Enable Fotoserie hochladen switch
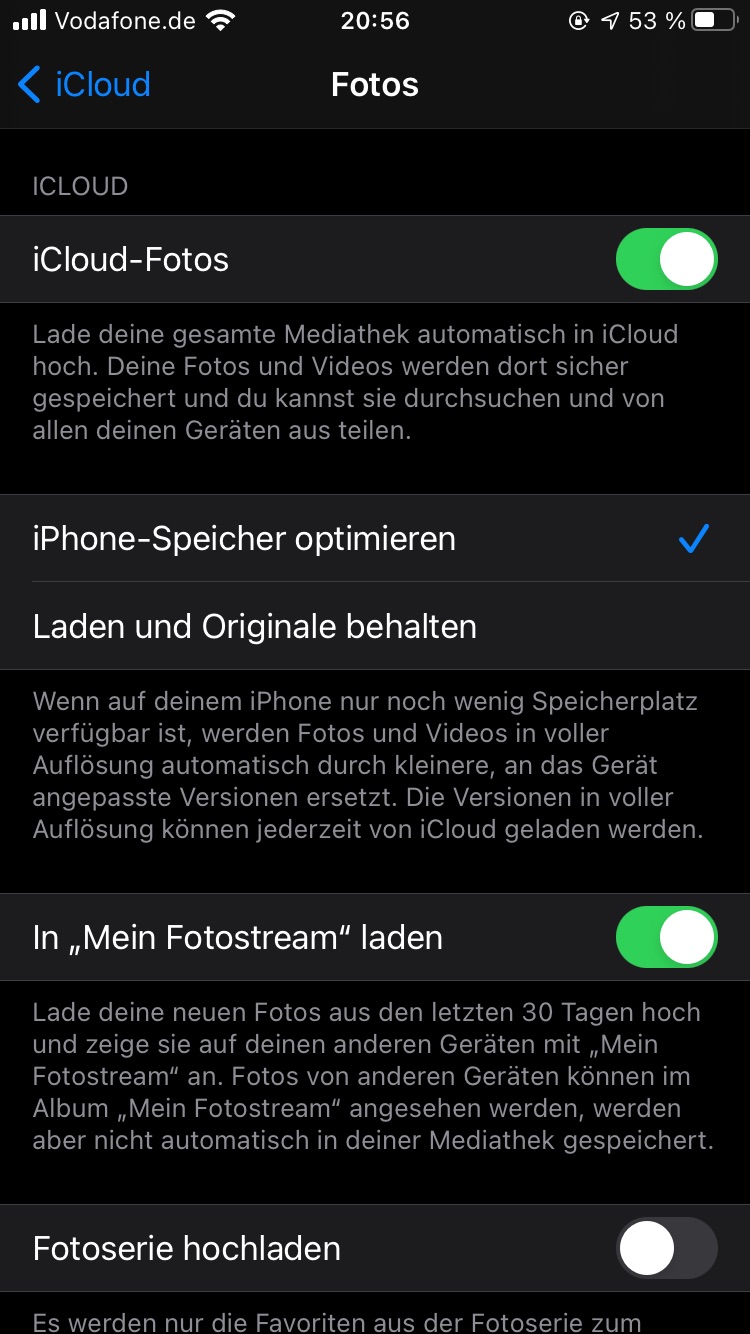750x1334 pixels. (x=666, y=1248)
